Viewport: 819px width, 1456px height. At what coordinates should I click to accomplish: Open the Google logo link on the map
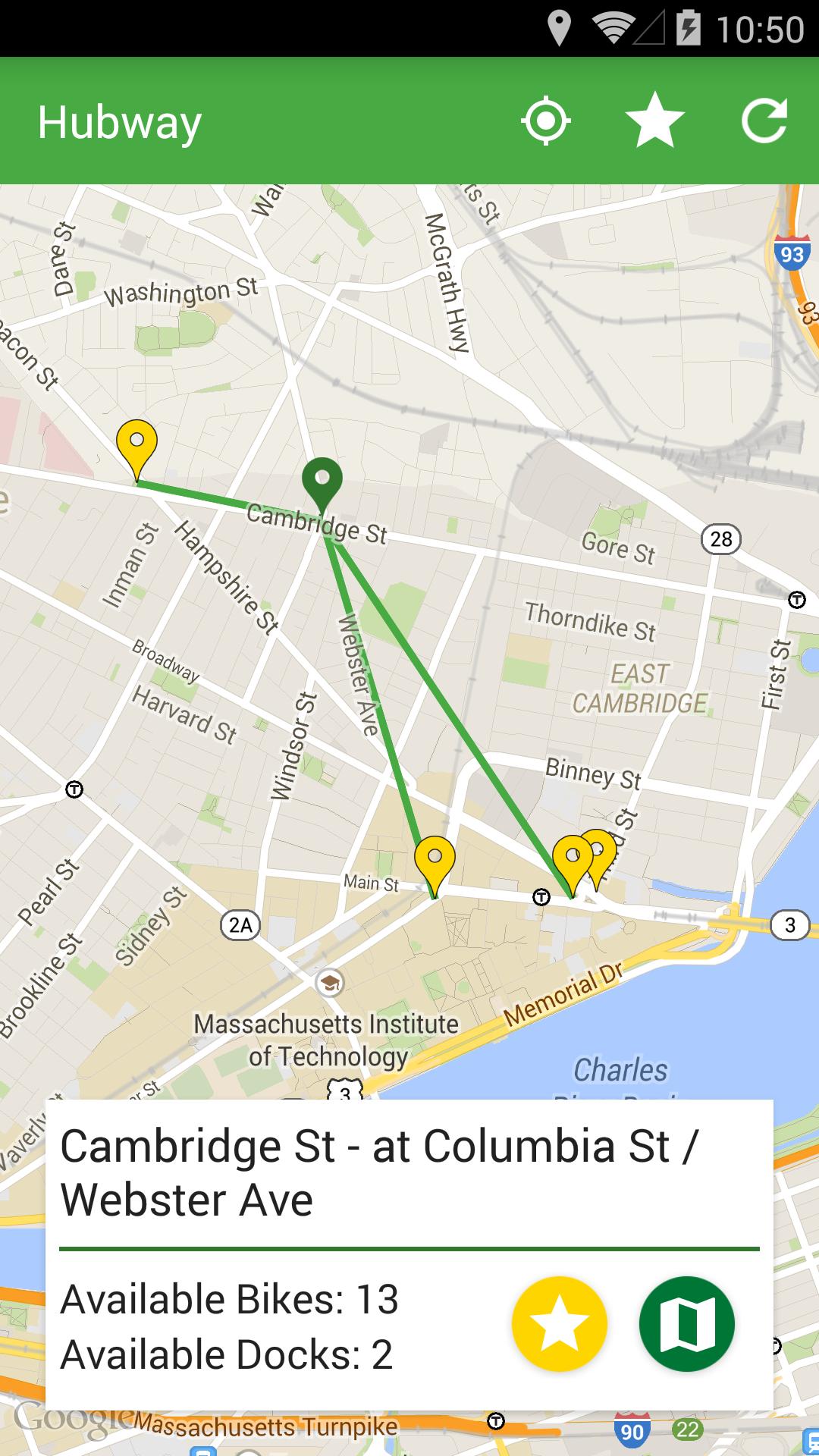point(72,1421)
